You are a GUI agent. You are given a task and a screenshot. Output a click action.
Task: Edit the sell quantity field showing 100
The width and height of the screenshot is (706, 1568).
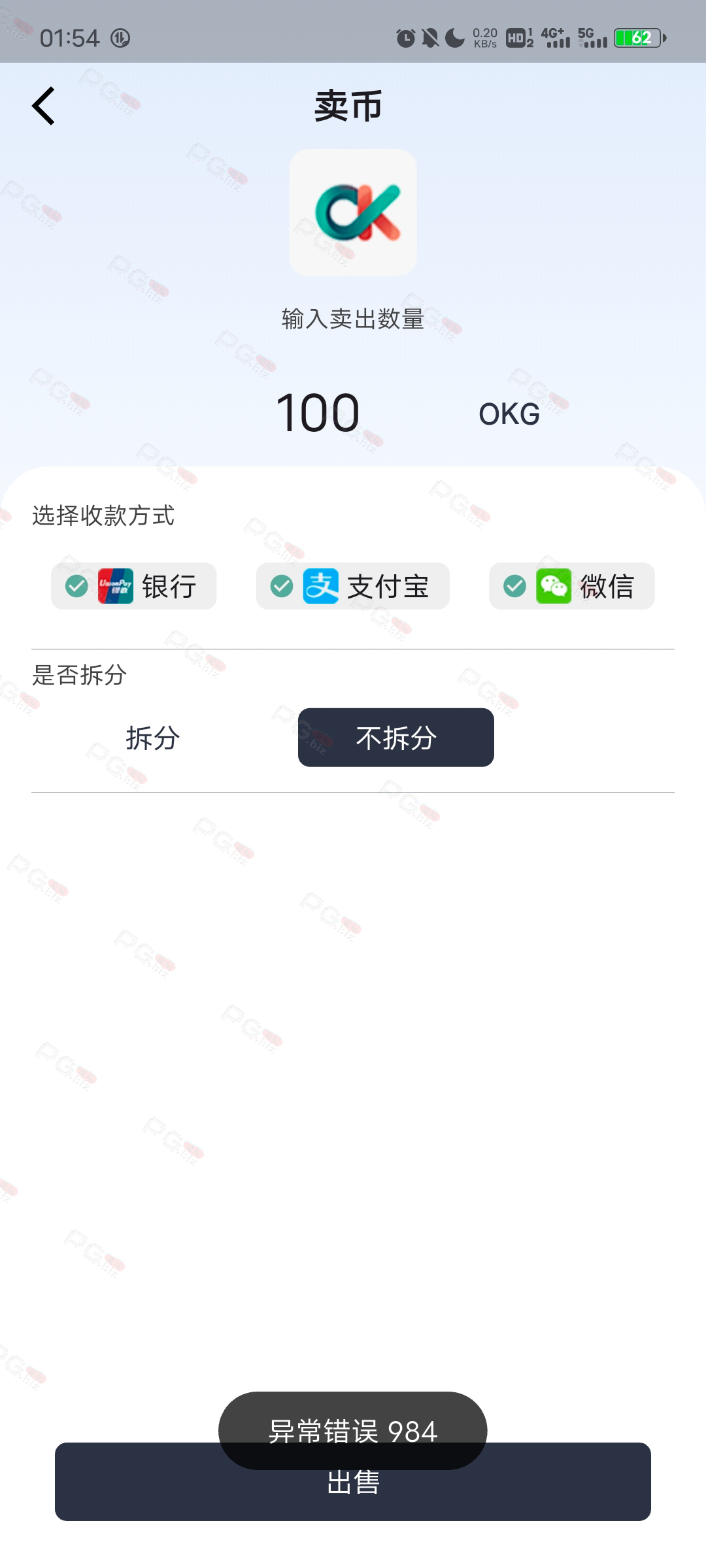[318, 413]
